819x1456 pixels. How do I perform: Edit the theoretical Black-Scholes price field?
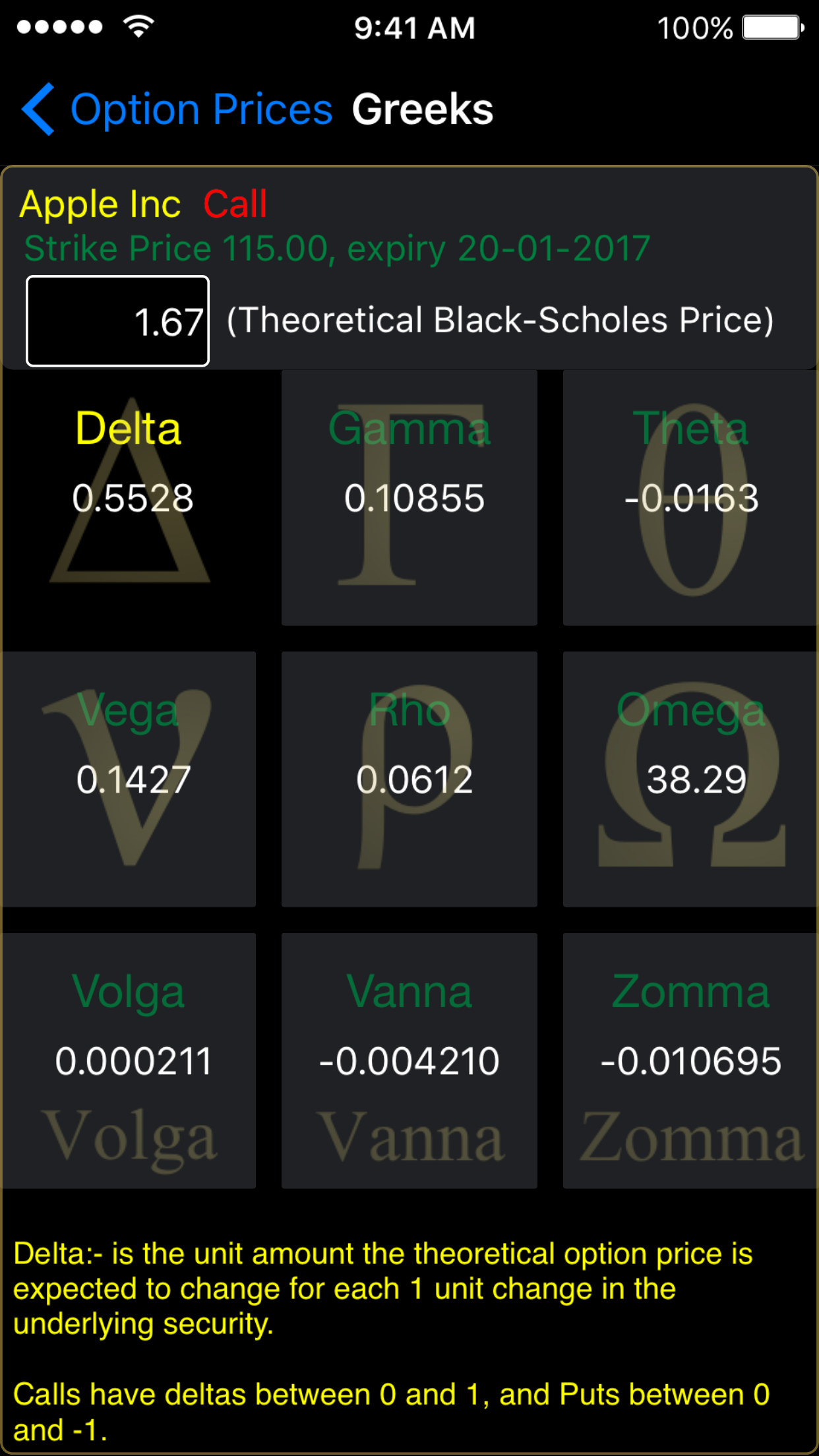click(x=118, y=321)
